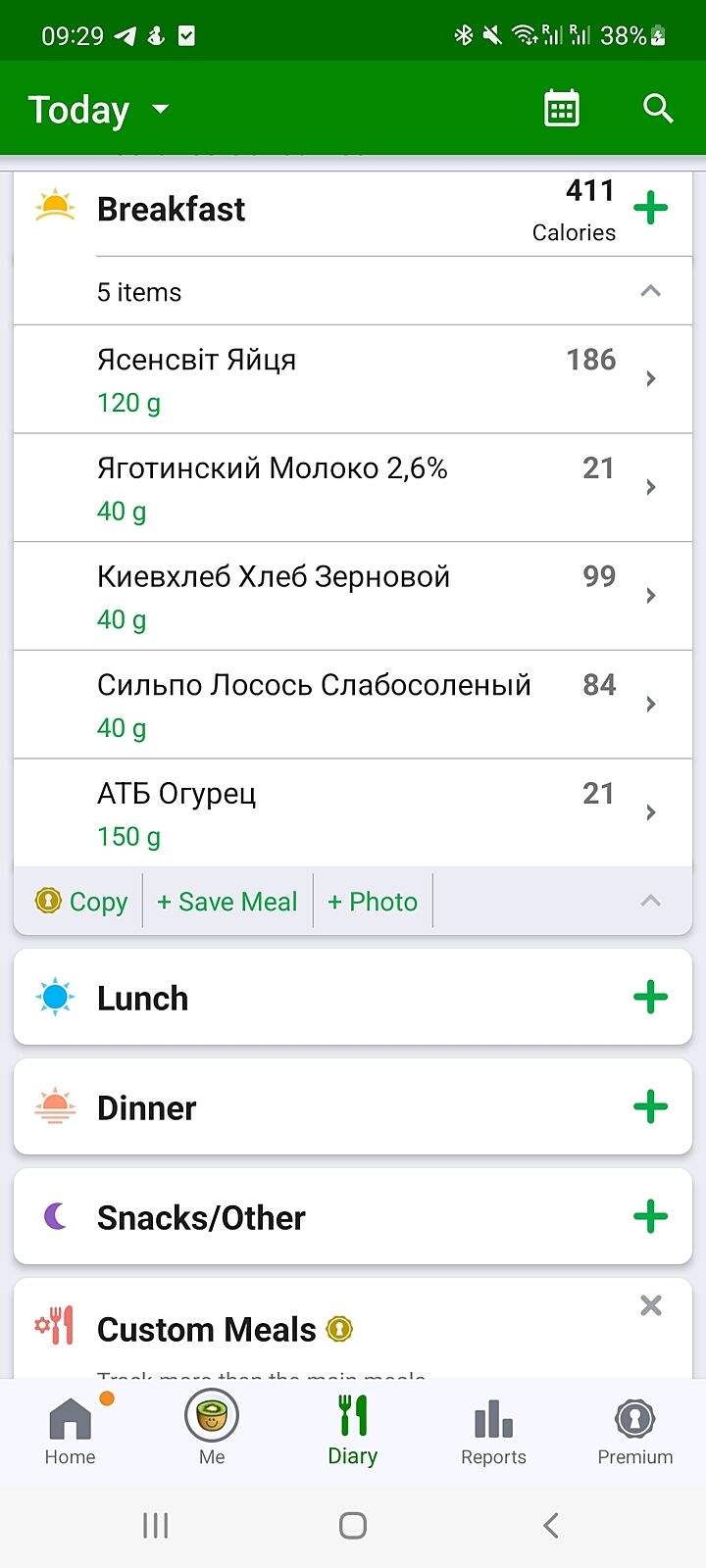Collapse the 5 items list
The image size is (706, 1568).
coord(650,291)
